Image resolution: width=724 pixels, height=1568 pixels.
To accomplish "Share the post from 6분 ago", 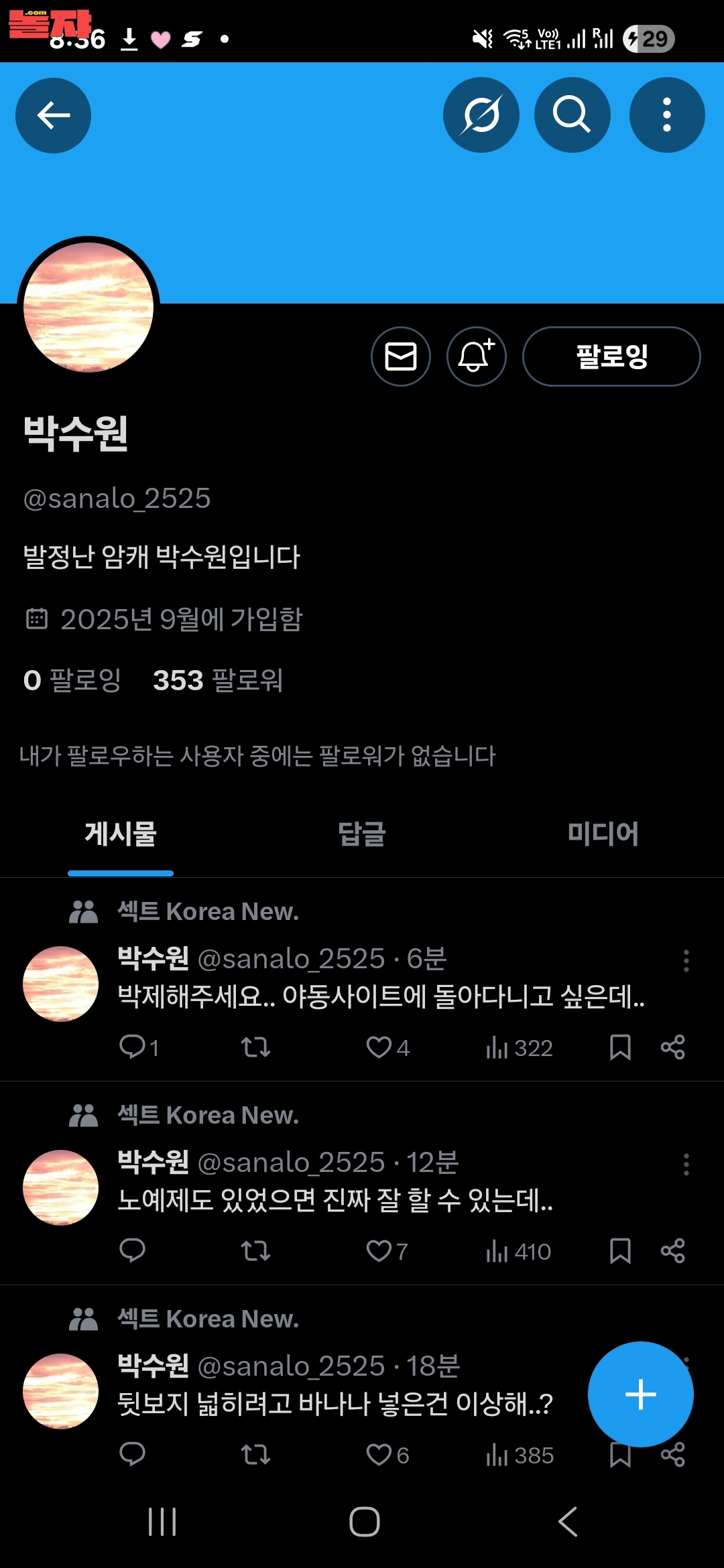I will pyautogui.click(x=672, y=1047).
